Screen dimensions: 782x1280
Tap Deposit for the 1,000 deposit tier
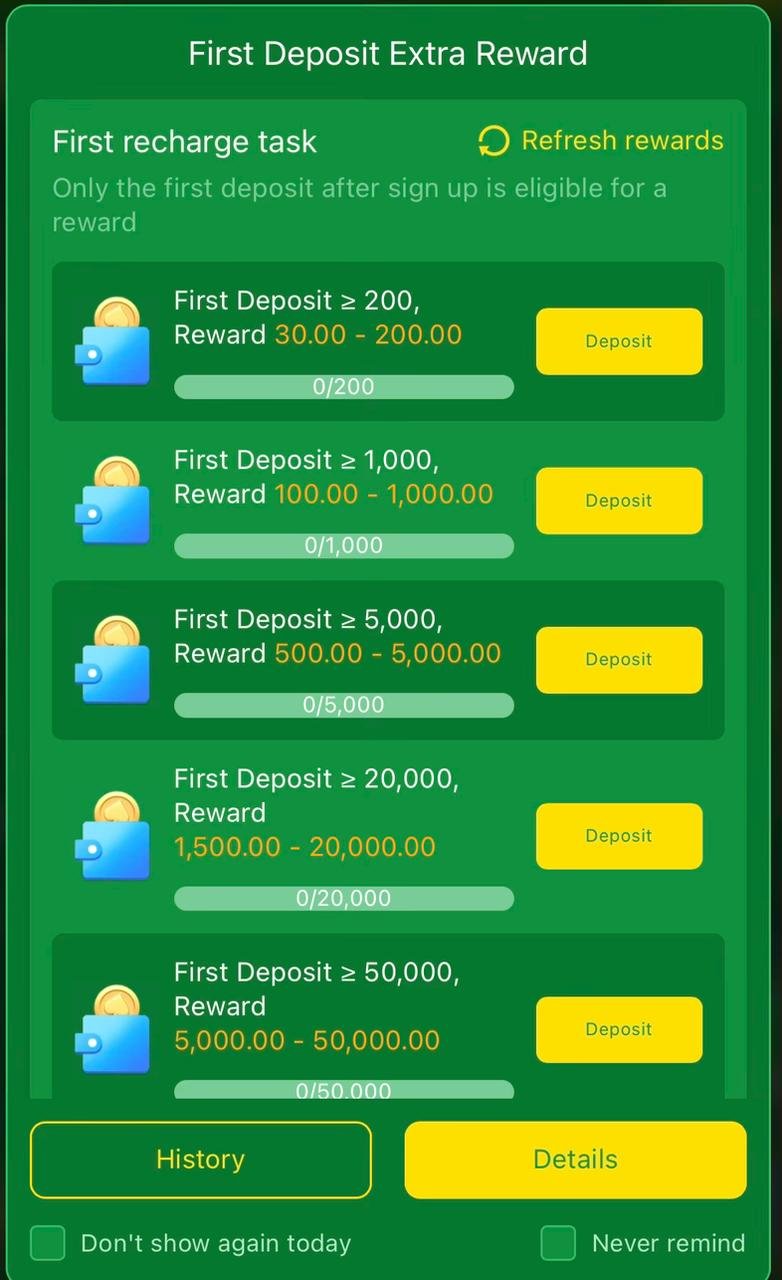tap(619, 500)
